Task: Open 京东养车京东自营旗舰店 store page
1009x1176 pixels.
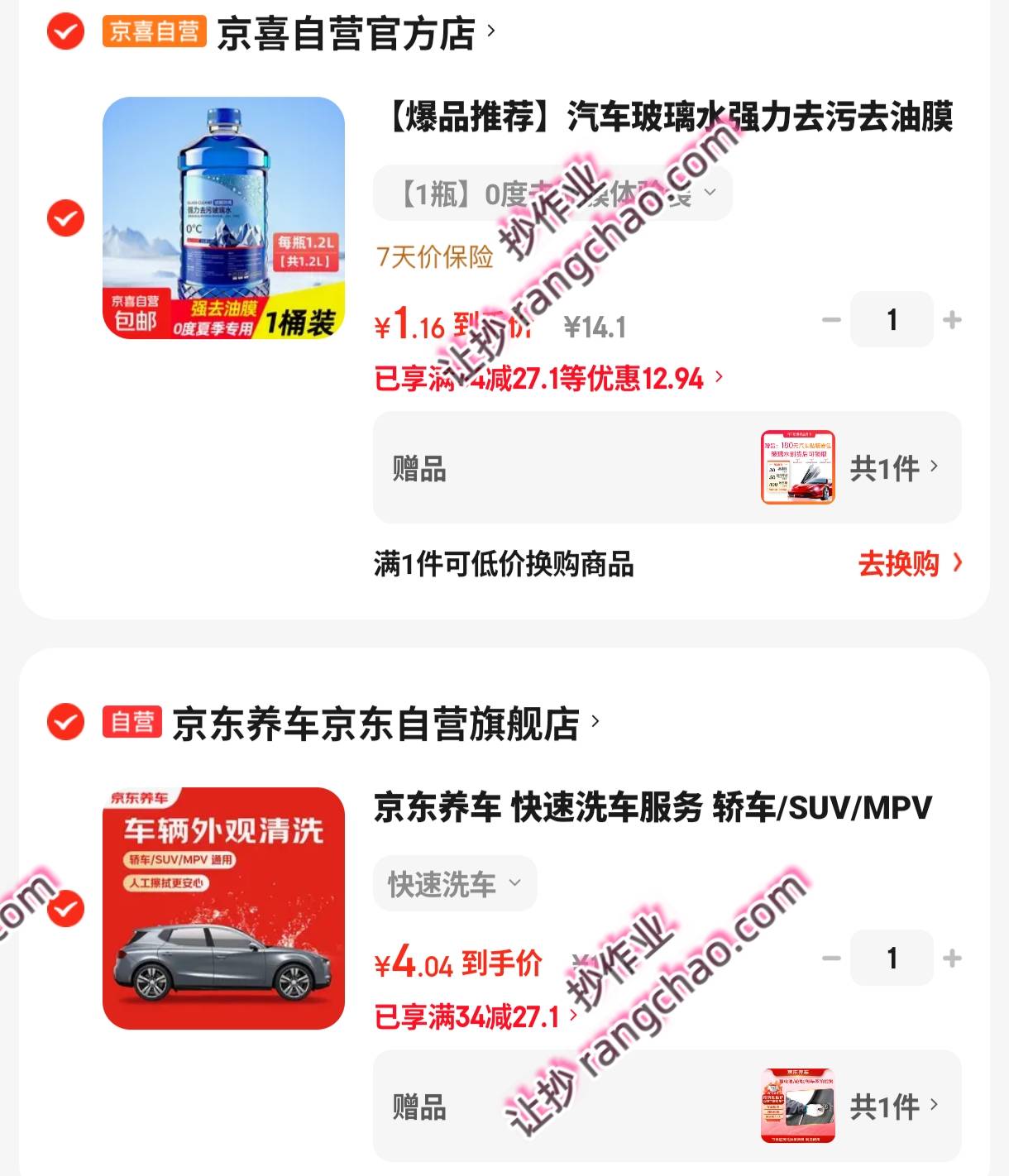Action: tap(377, 724)
